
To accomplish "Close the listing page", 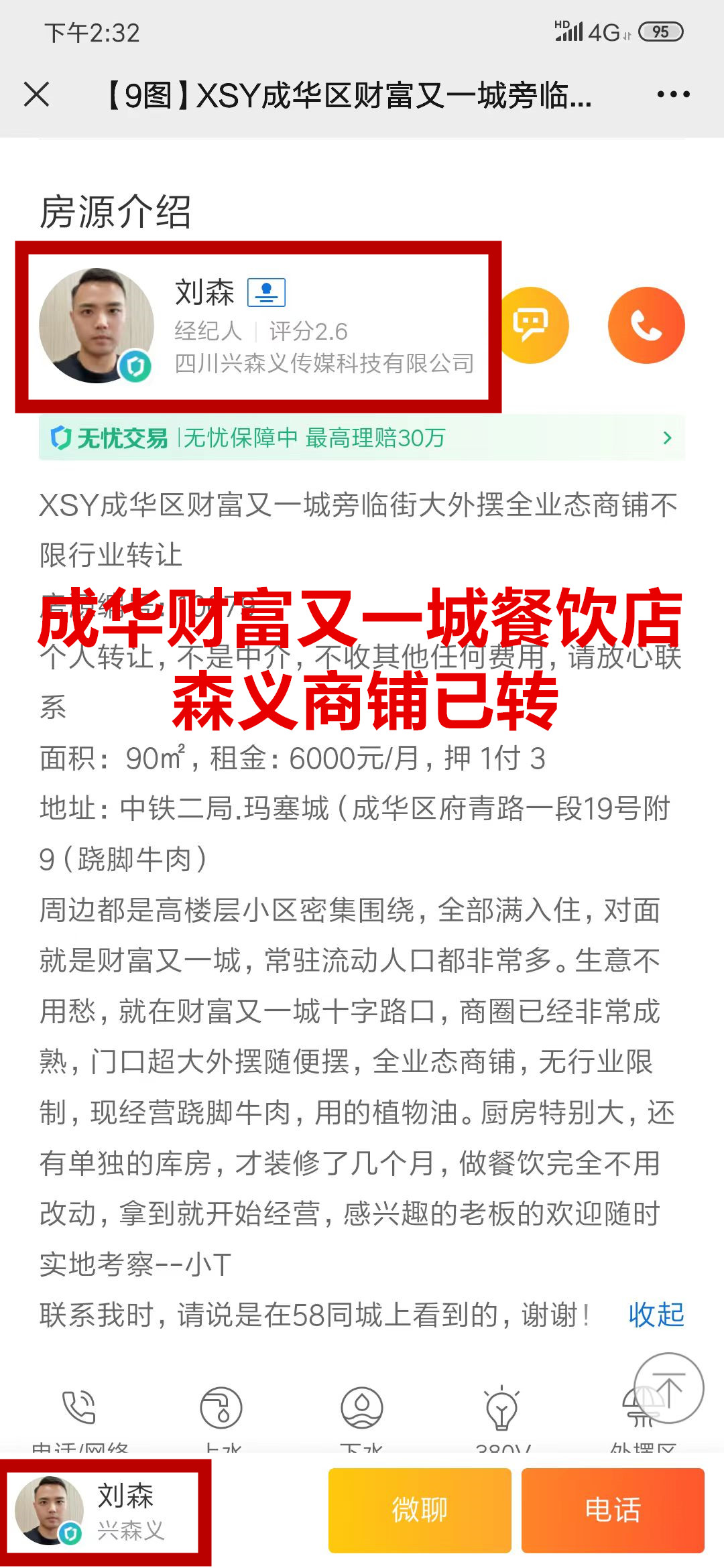I will point(37,94).
